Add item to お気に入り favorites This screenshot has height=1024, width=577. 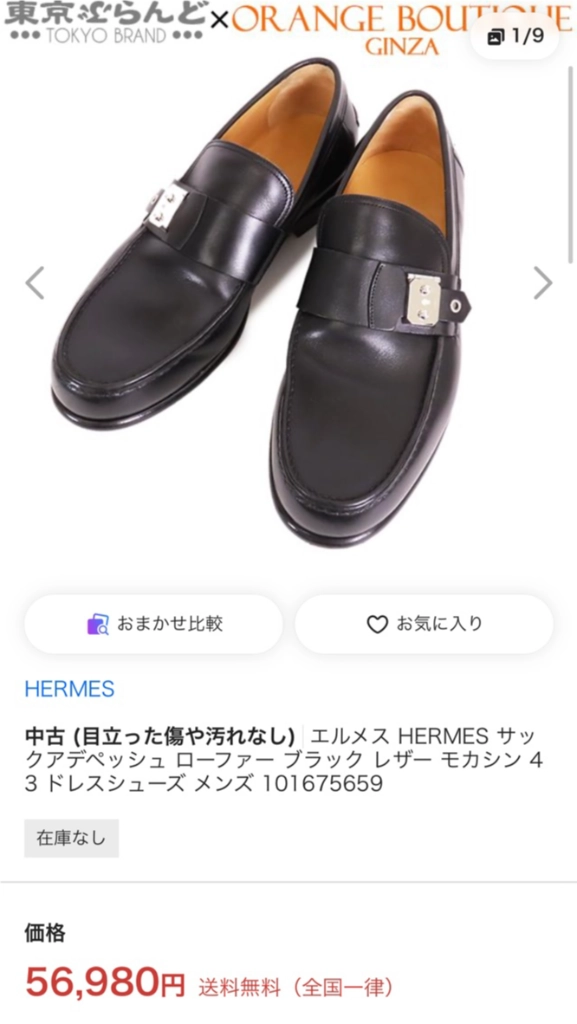point(424,624)
